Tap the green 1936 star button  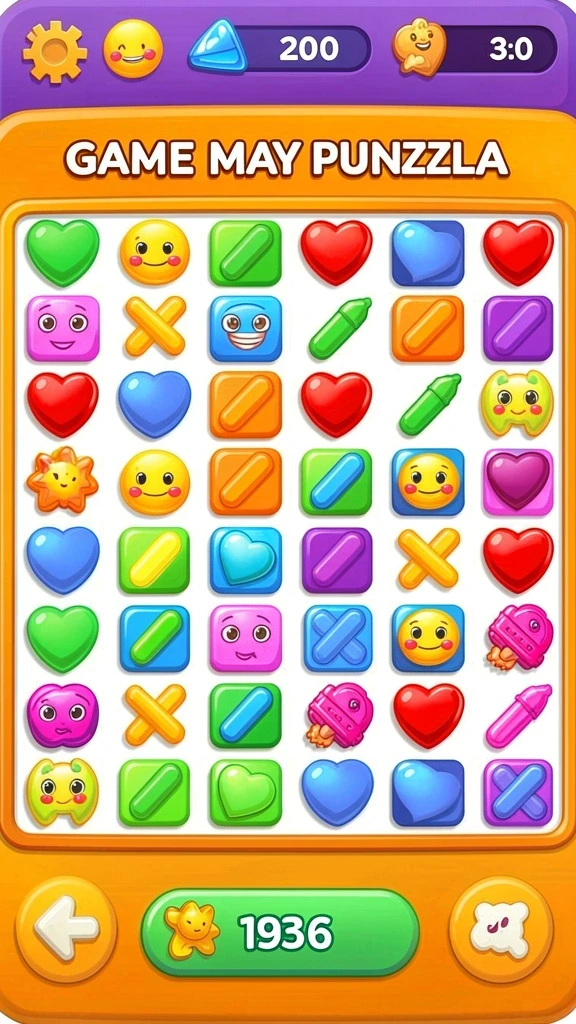280,932
